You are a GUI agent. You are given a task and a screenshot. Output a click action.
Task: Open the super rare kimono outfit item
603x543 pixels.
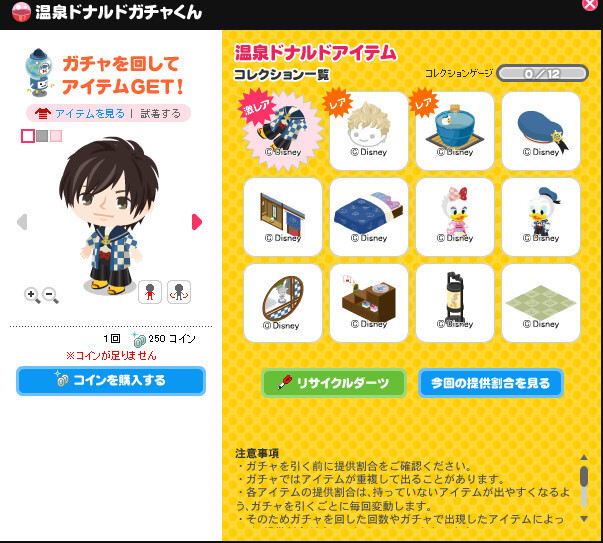pos(282,131)
